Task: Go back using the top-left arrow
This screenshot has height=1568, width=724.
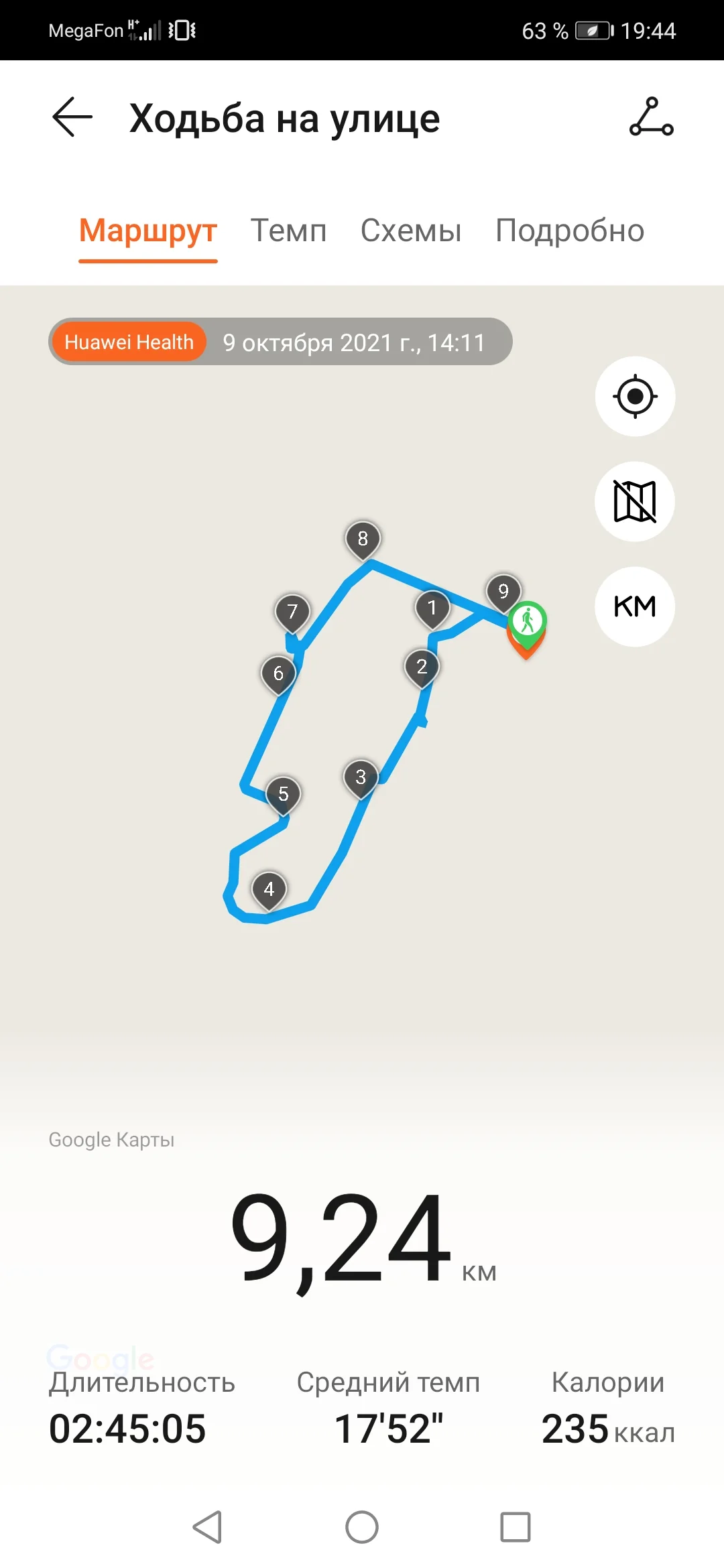Action: point(72,117)
